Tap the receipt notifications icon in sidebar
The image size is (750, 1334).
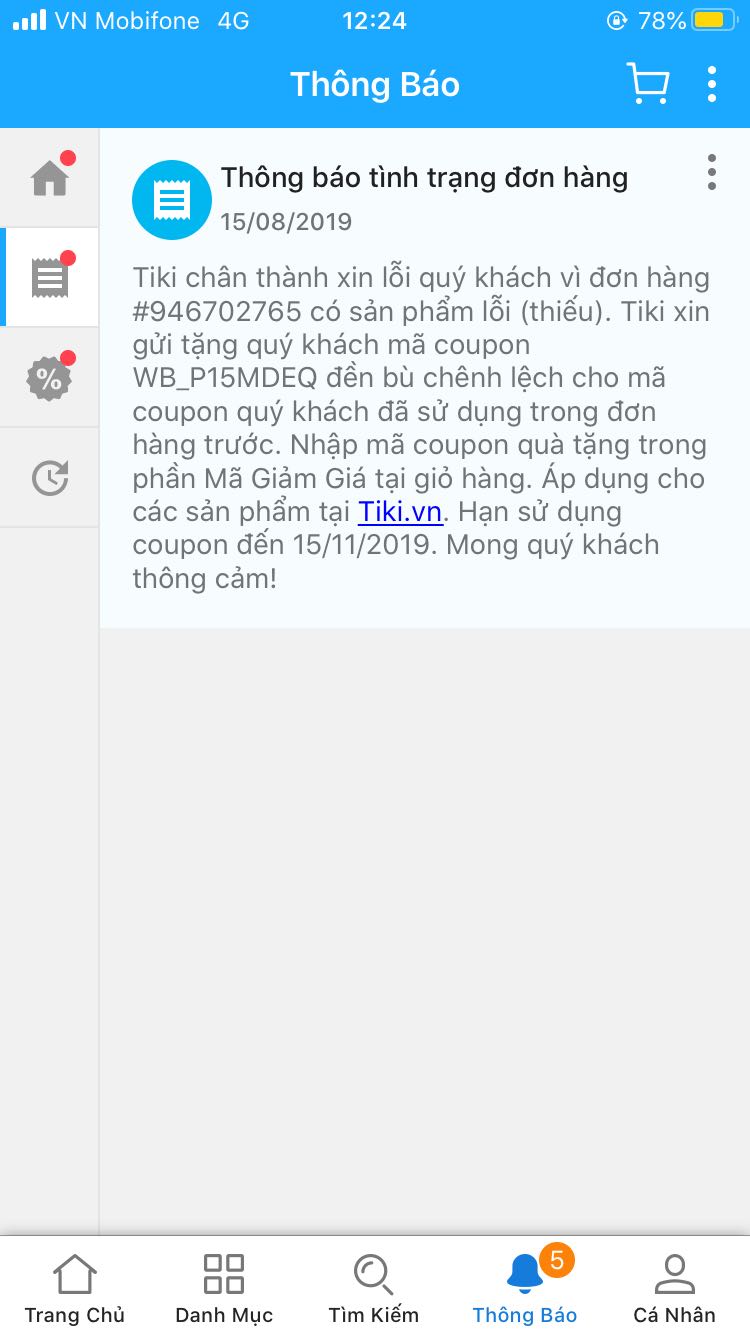[x=47, y=275]
